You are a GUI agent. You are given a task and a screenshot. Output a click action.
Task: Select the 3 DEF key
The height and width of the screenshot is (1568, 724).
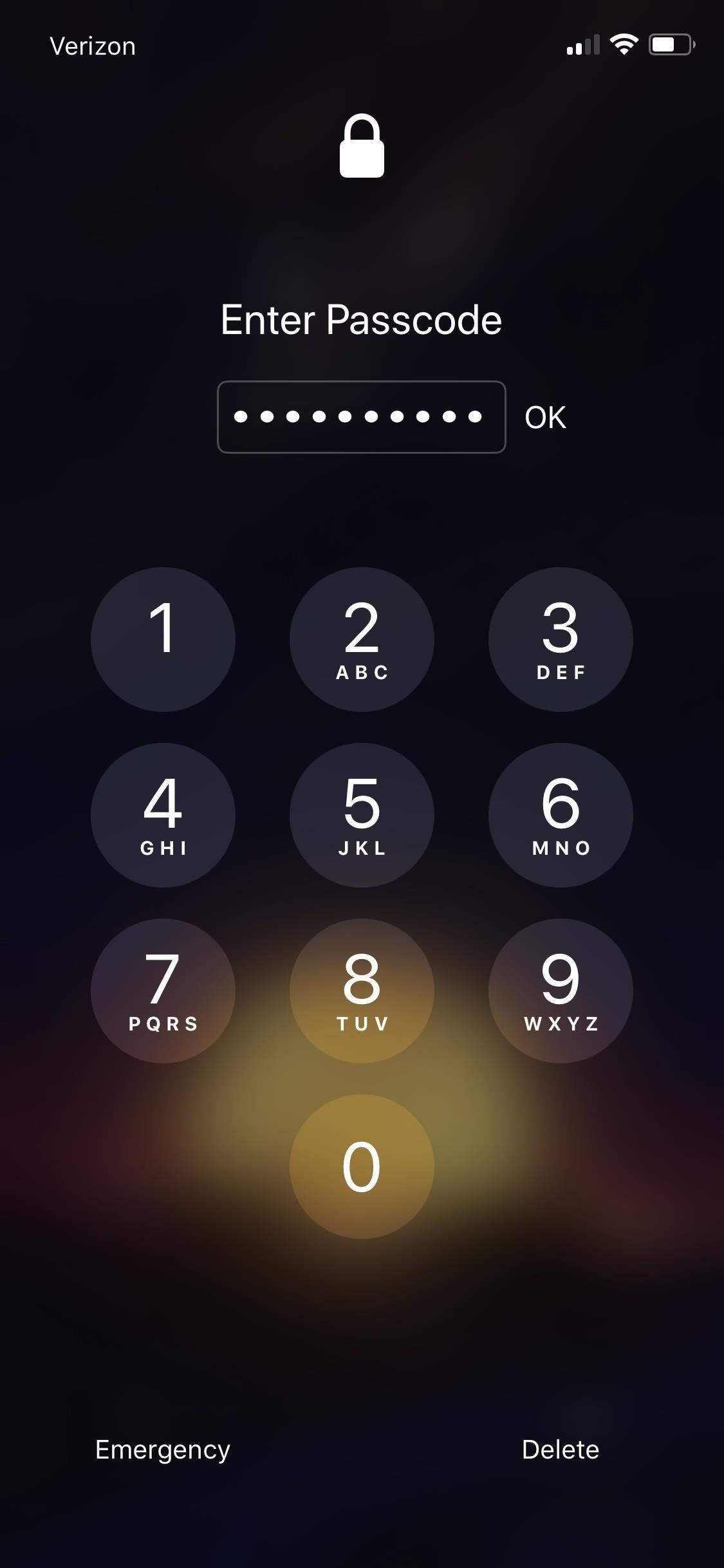(561, 639)
